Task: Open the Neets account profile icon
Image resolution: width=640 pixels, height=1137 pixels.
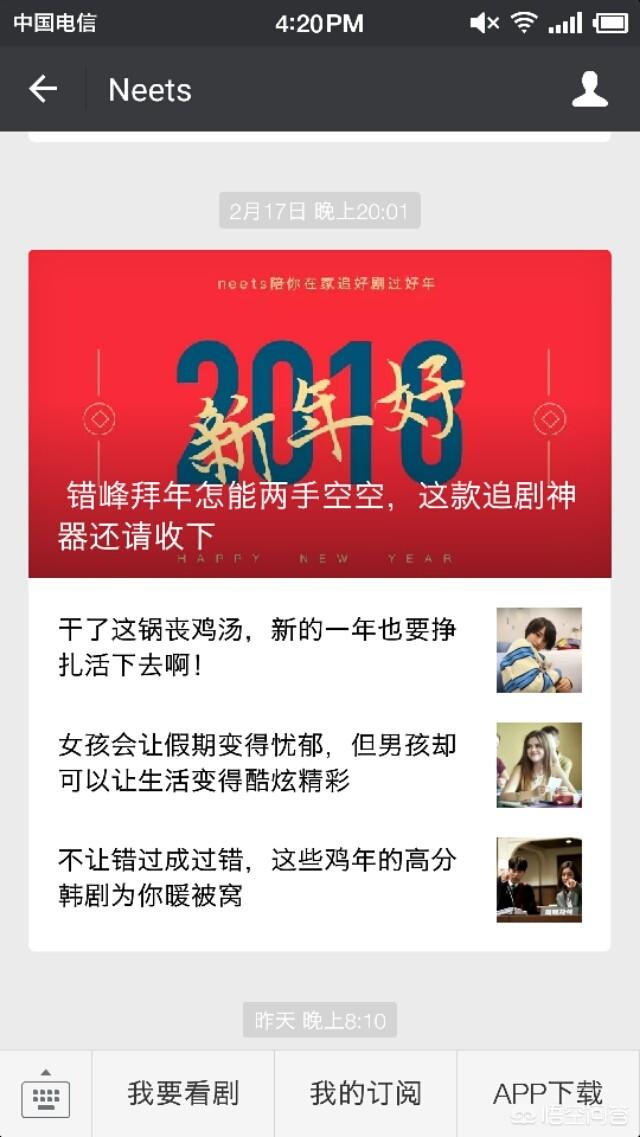Action: (589, 90)
